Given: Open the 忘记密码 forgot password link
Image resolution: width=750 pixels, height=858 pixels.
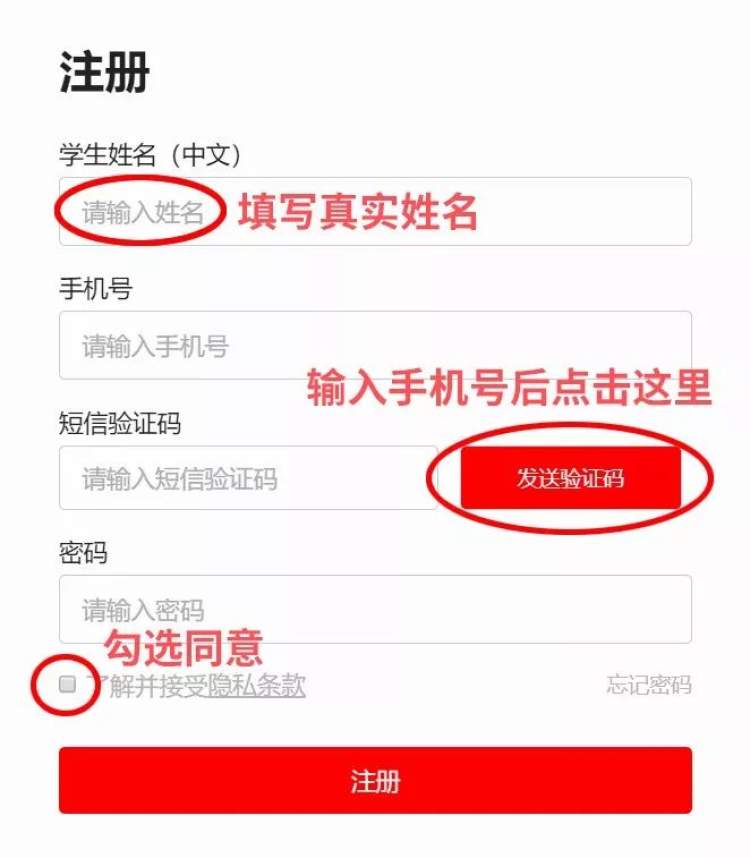Looking at the screenshot, I should [648, 686].
